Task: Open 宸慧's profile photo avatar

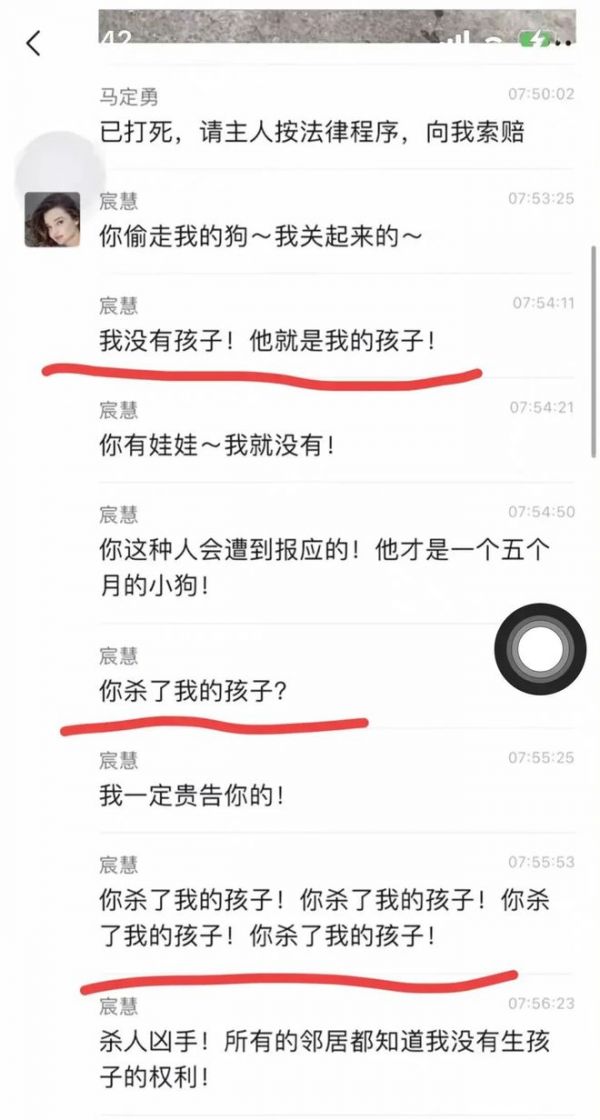Action: [x=52, y=219]
